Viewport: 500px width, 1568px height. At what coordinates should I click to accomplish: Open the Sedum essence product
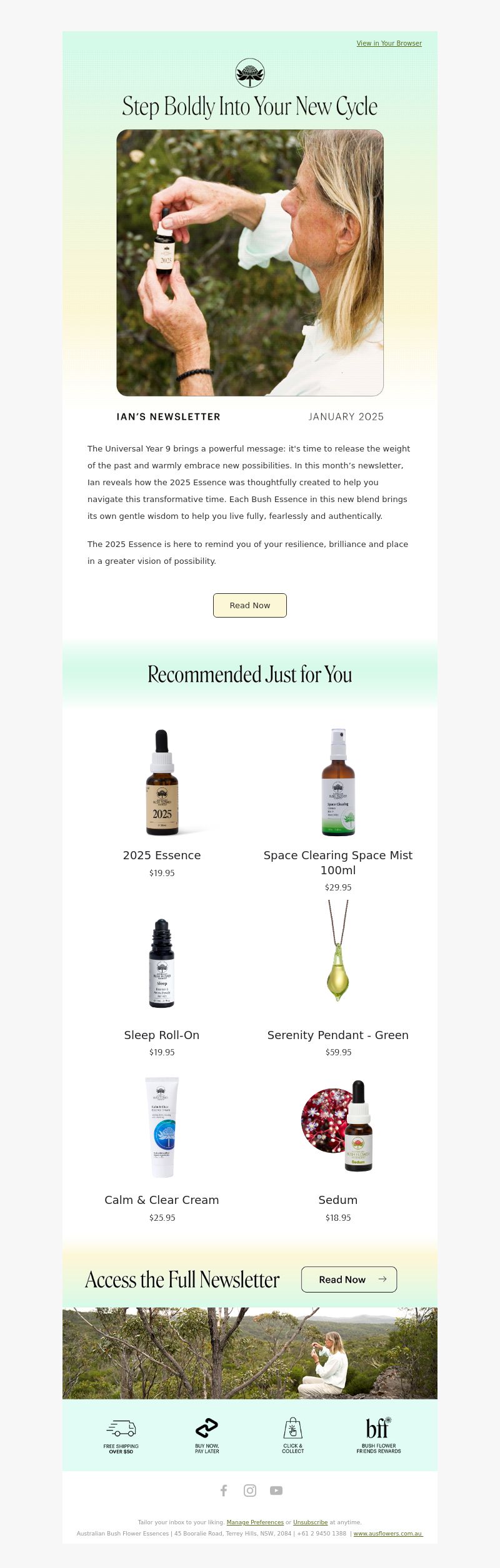coord(338,1200)
